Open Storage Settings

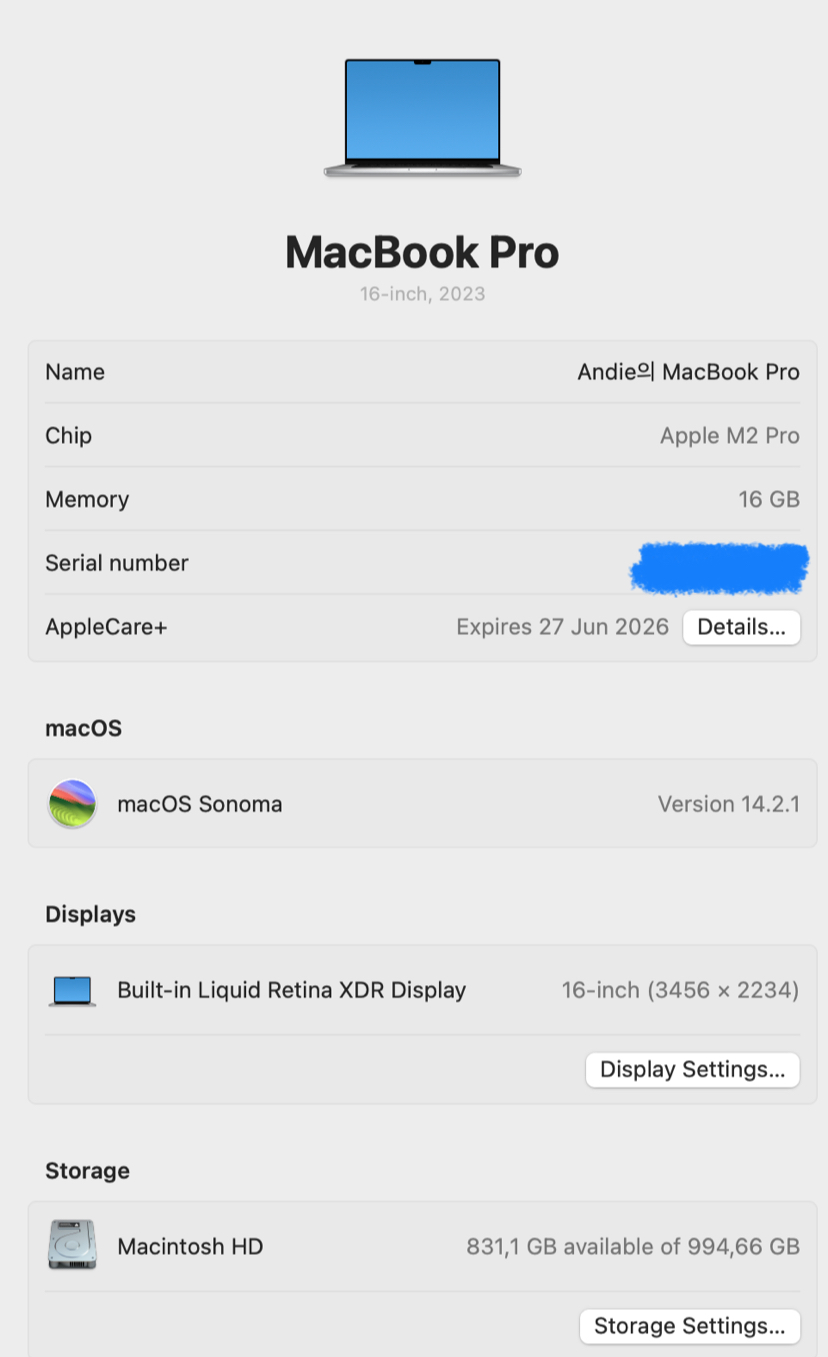coord(689,1326)
